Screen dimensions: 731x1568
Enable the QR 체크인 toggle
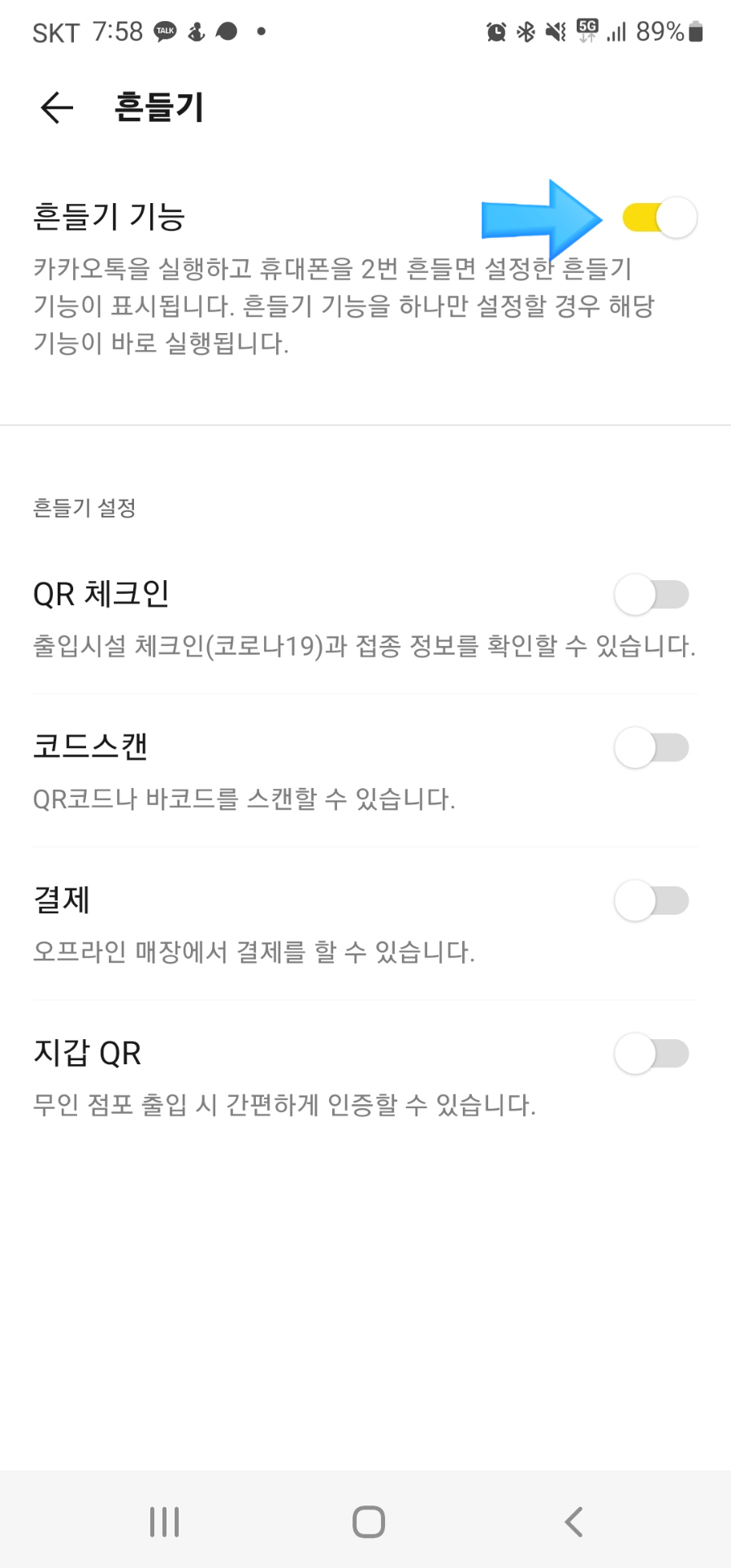coord(651,595)
